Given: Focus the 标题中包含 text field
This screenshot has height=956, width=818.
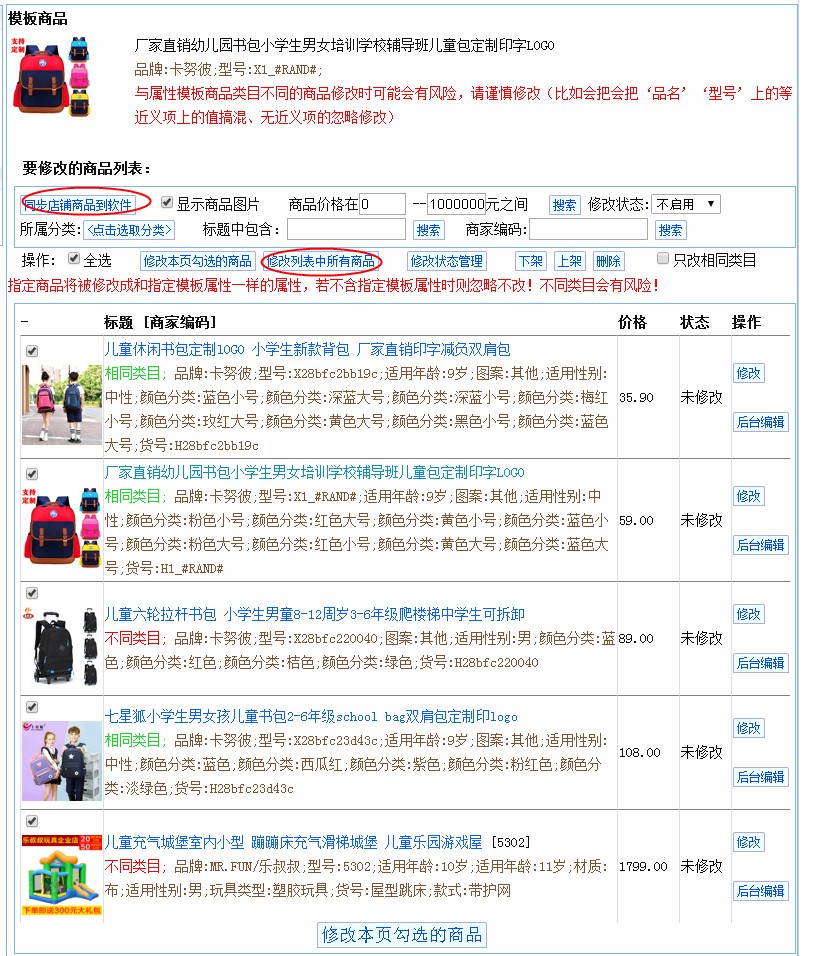Looking at the screenshot, I should (x=346, y=229).
